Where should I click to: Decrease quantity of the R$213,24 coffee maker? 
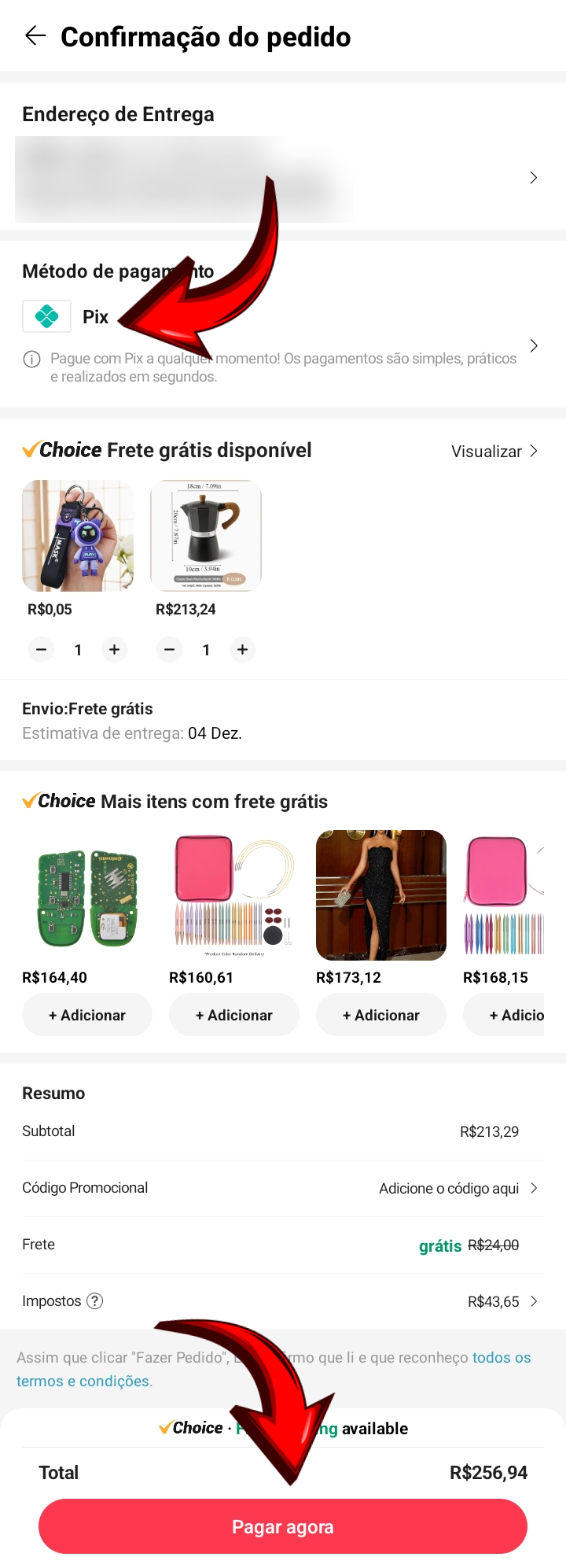(170, 650)
